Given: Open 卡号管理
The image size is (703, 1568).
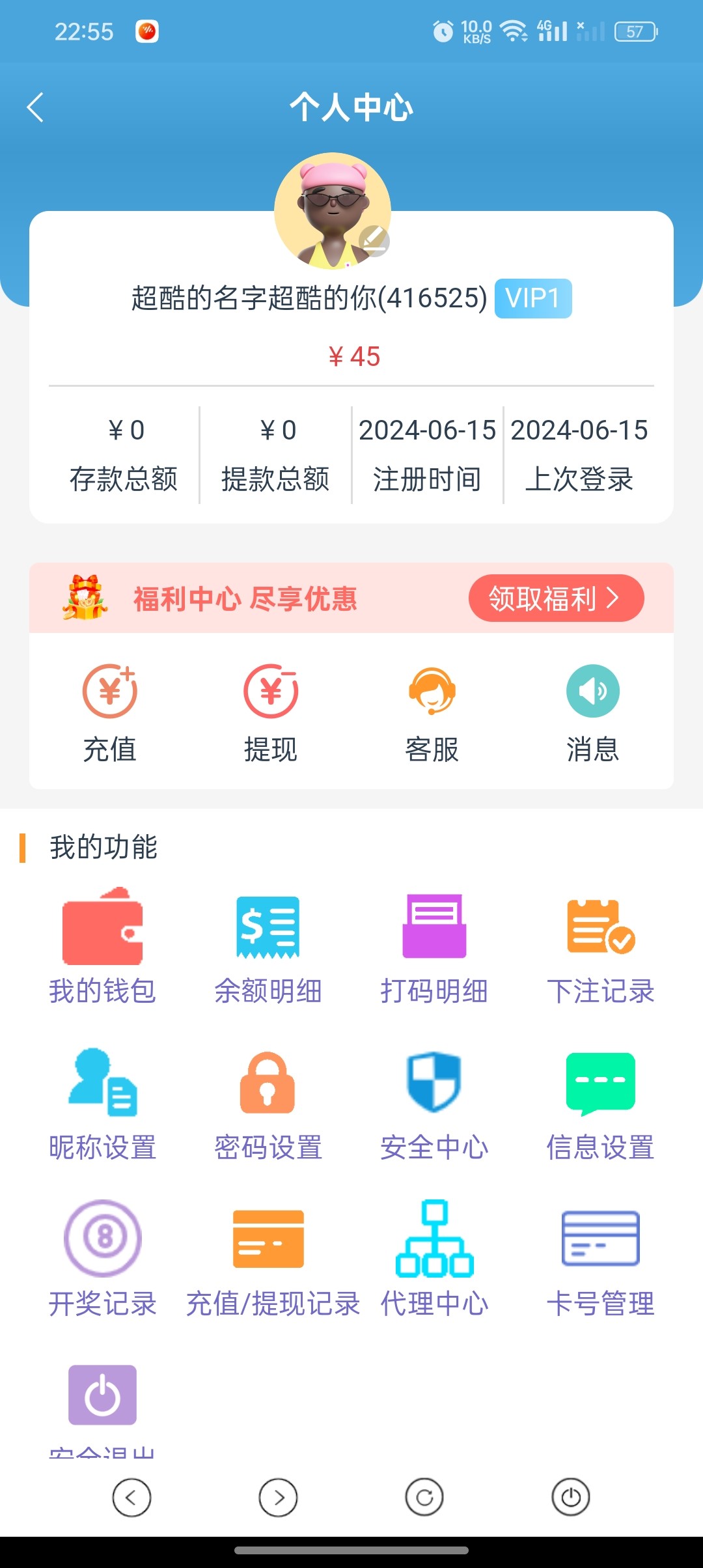Looking at the screenshot, I should point(600,1258).
